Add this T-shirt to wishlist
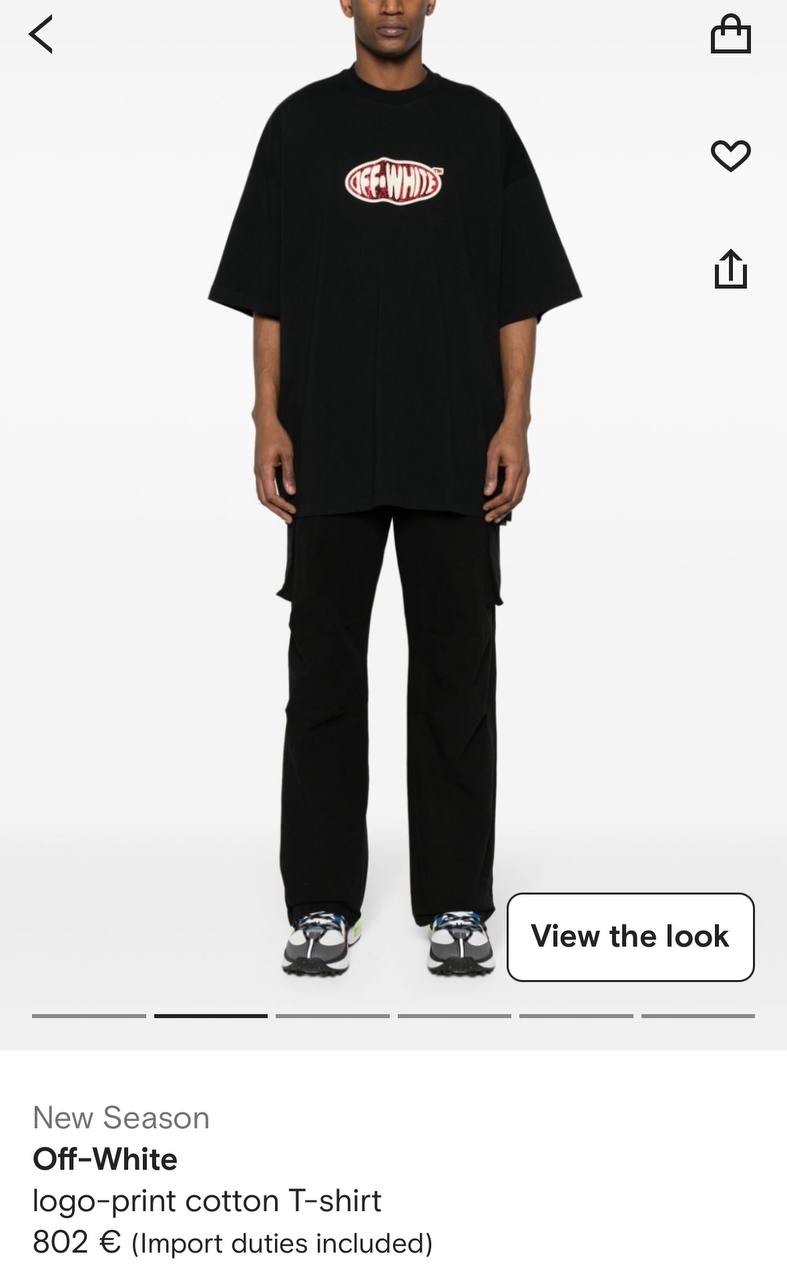This screenshot has width=787, height=1280. pyautogui.click(x=730, y=155)
